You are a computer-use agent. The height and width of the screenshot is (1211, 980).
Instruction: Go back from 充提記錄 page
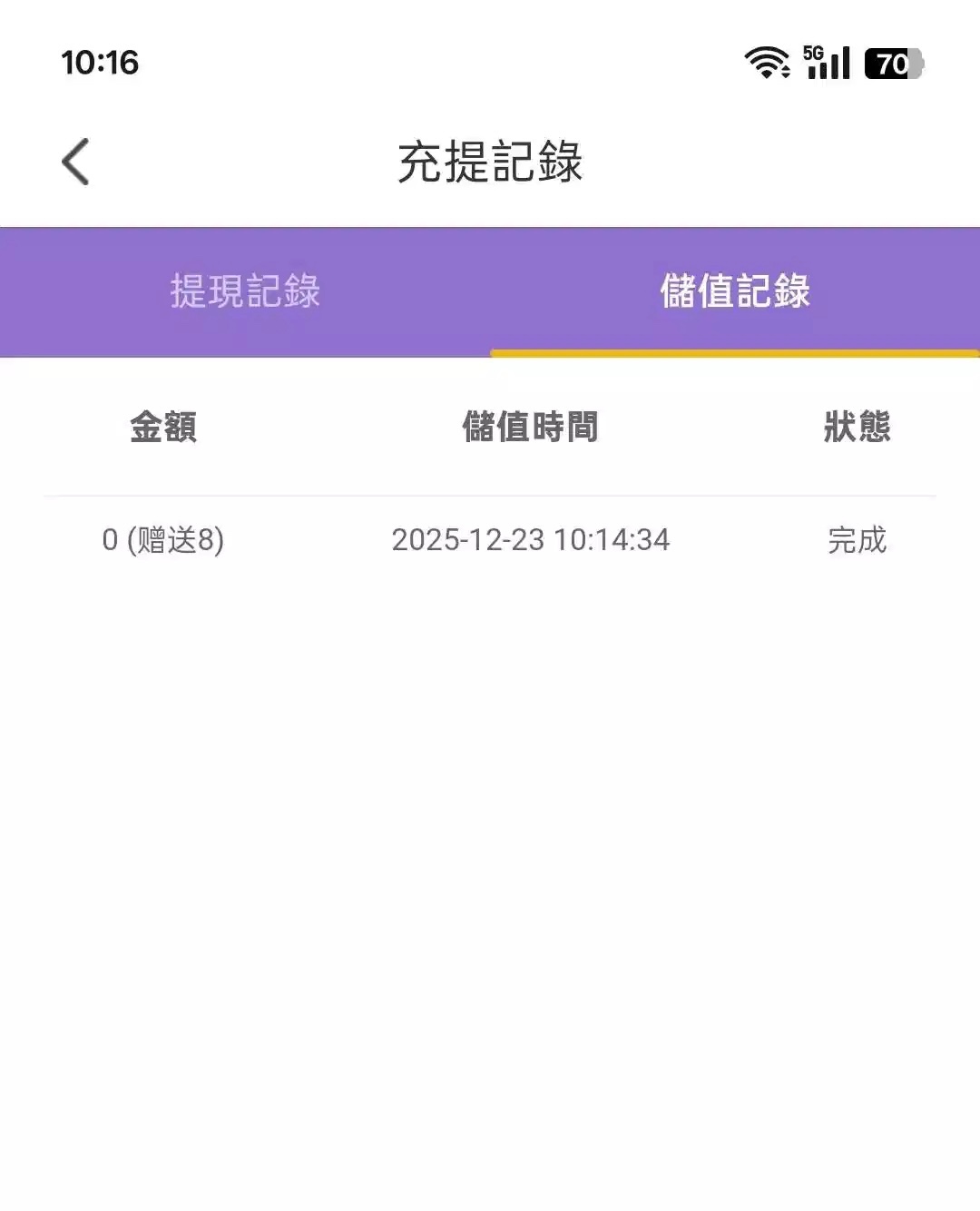(x=76, y=162)
